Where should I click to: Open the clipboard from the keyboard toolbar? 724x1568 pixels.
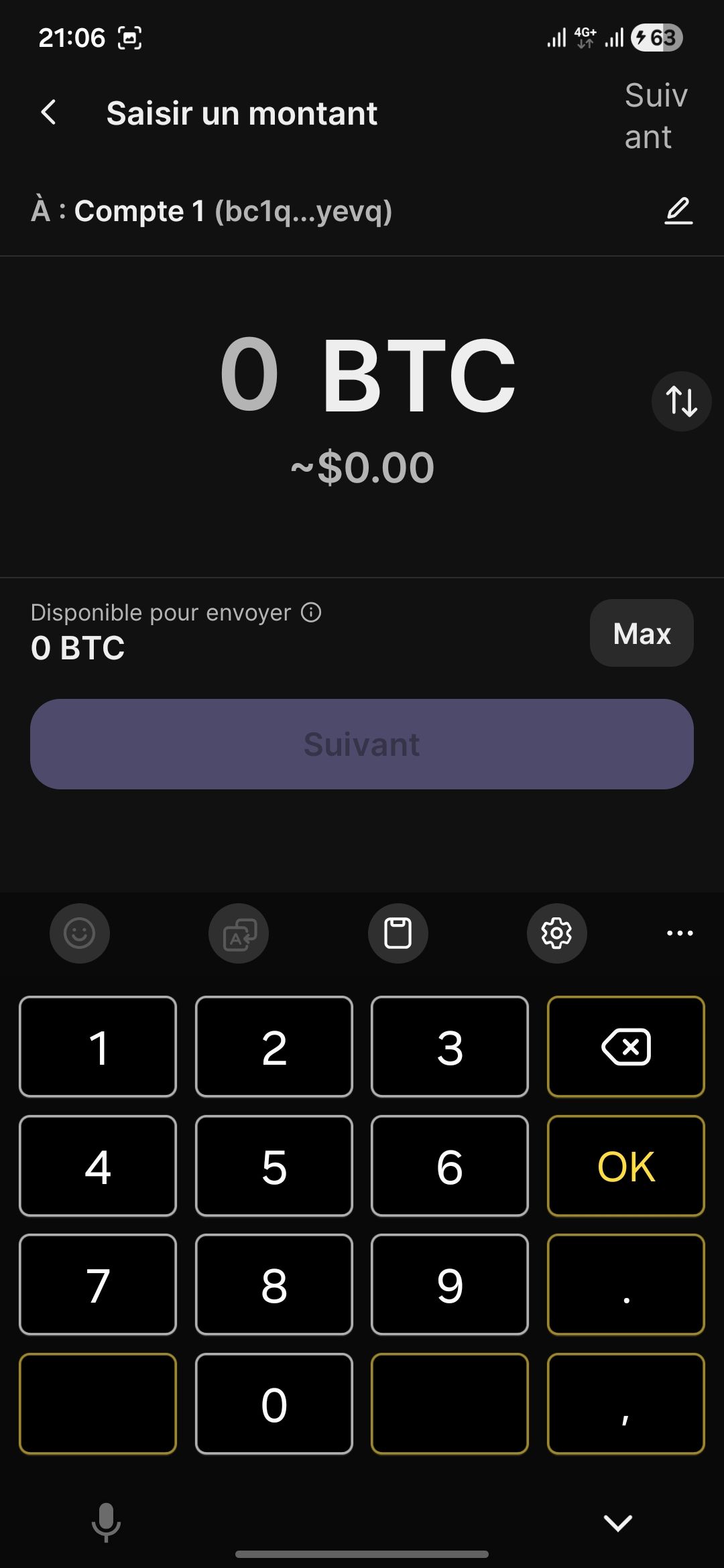pos(398,933)
